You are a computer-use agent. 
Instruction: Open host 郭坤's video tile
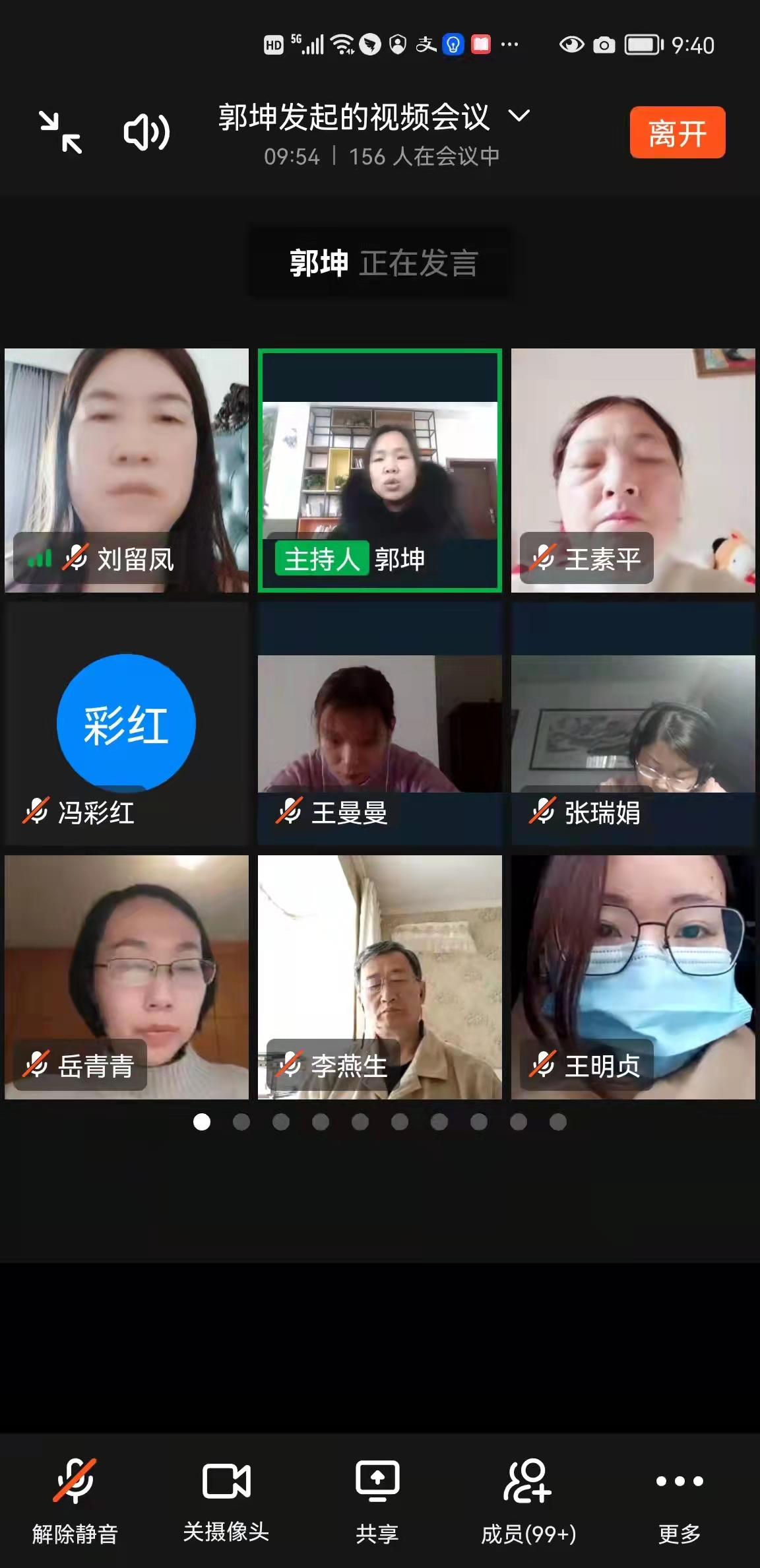[x=380, y=470]
